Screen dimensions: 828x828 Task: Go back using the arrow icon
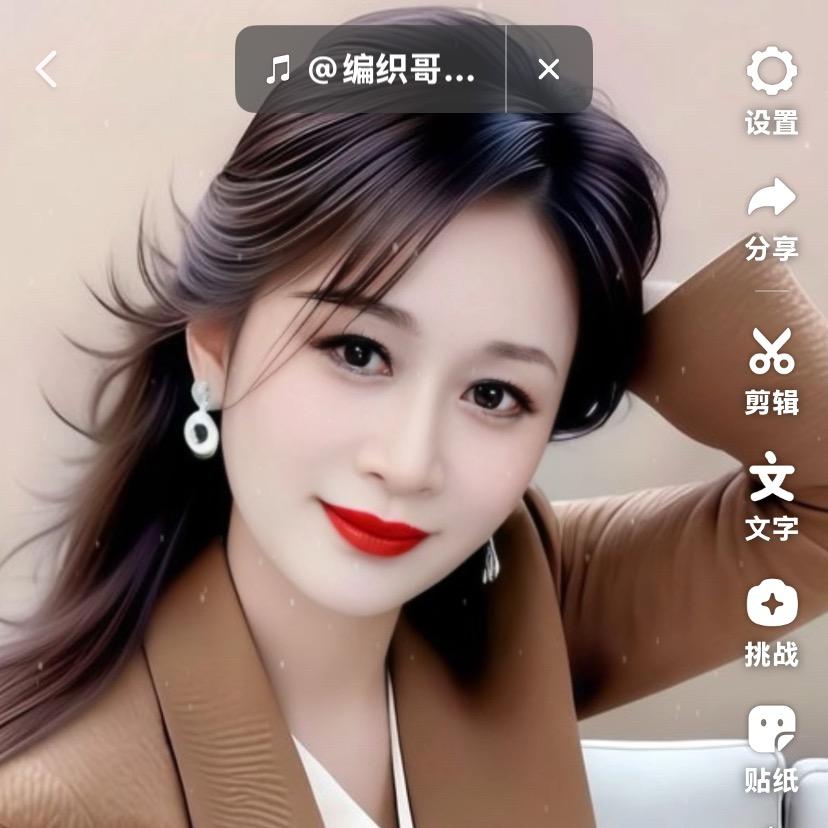46,69
